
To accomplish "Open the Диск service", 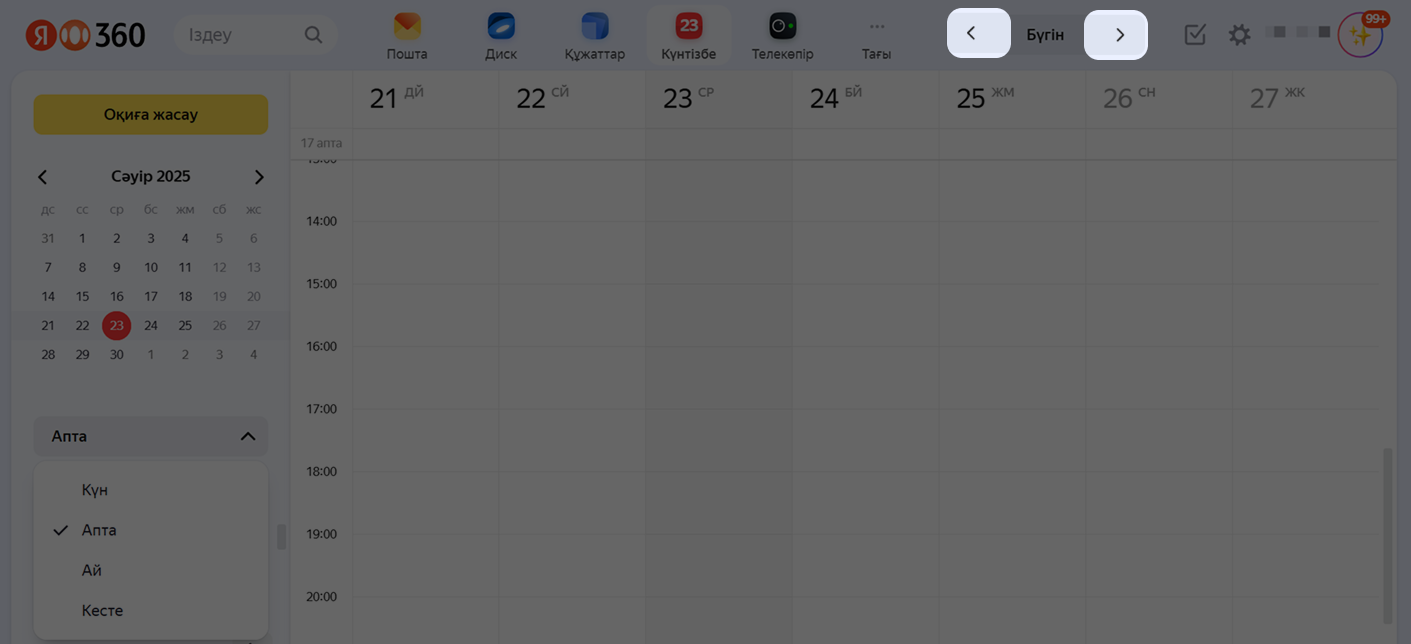I will coord(501,37).
